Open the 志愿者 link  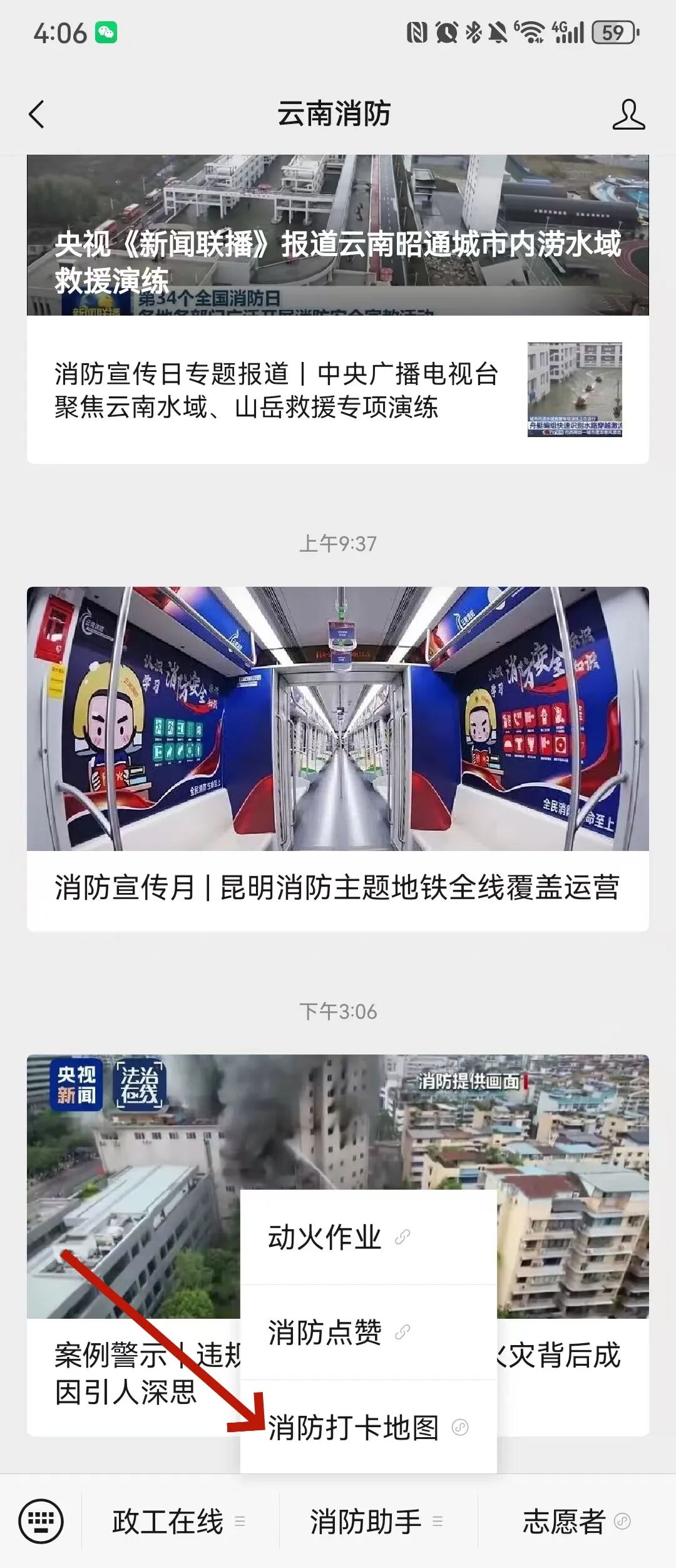pos(576,1522)
